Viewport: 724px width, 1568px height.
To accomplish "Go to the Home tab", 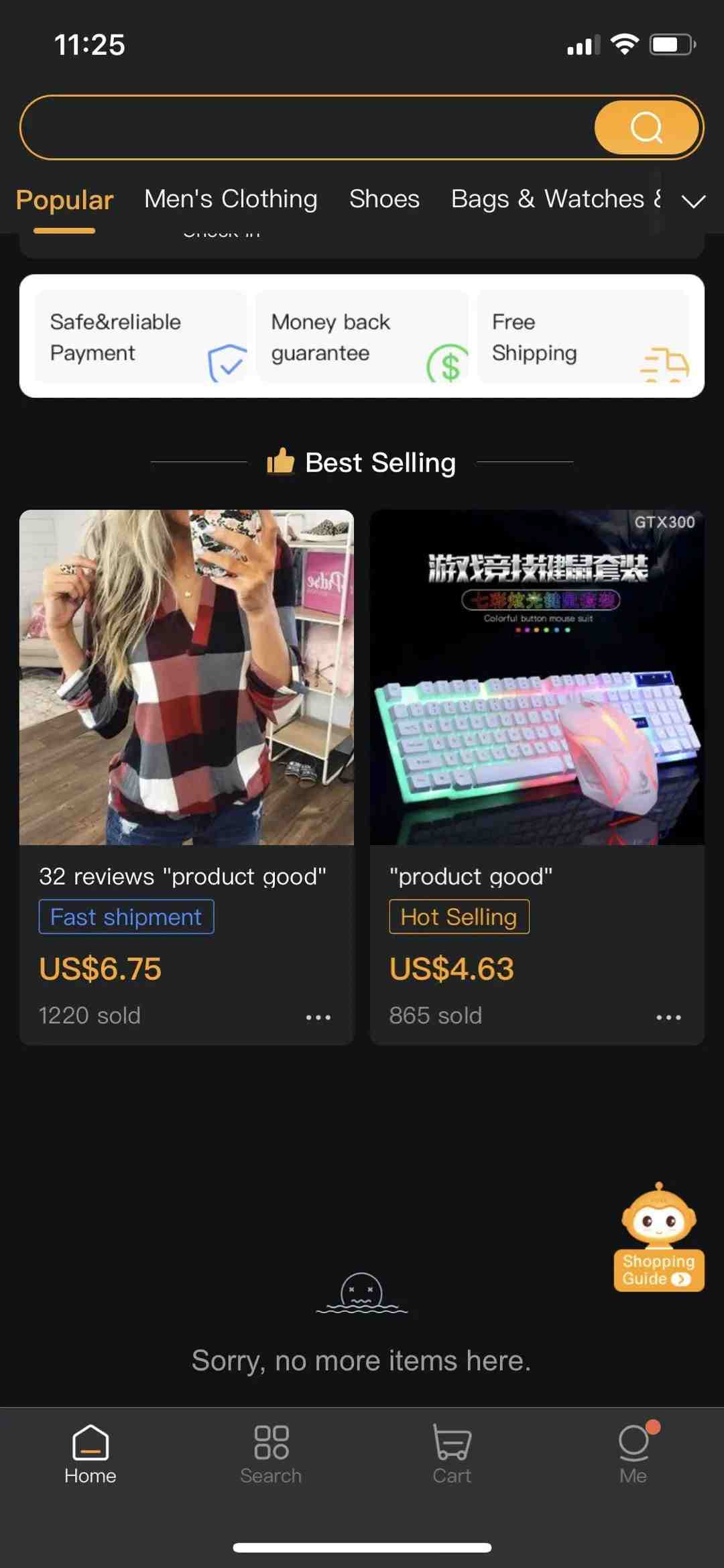I will pyautogui.click(x=90, y=1454).
